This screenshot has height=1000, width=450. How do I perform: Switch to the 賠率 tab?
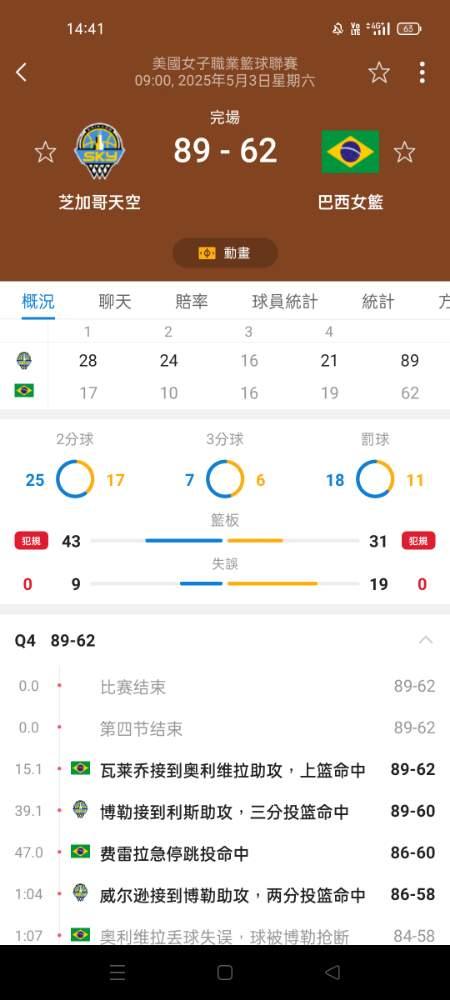(192, 302)
